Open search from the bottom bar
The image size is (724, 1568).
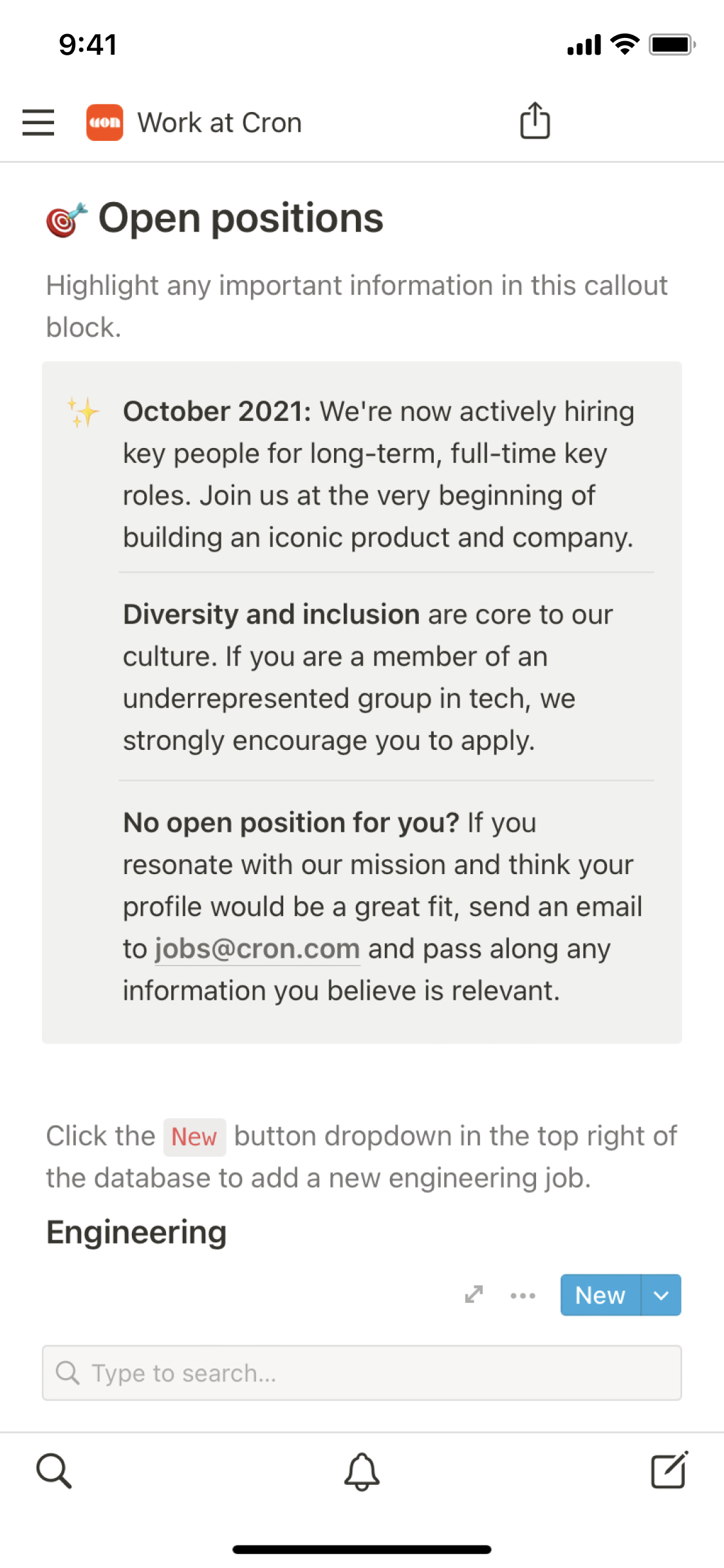54,1471
